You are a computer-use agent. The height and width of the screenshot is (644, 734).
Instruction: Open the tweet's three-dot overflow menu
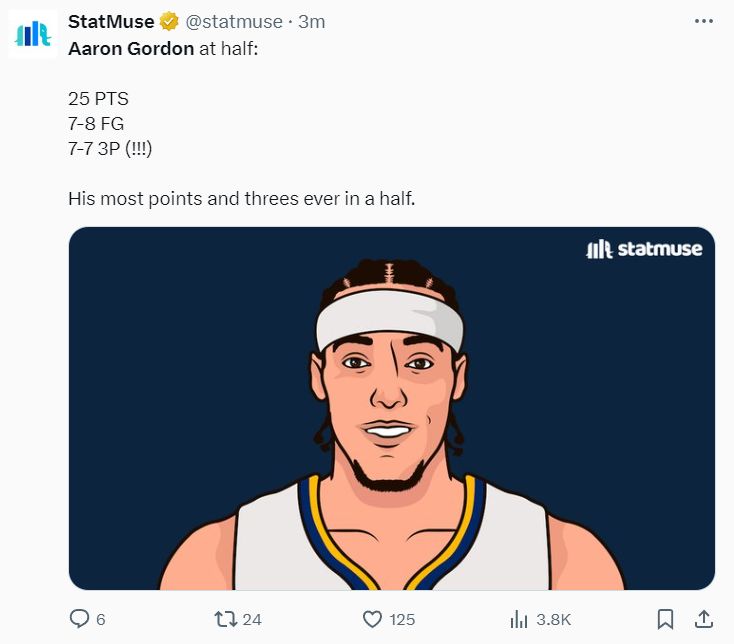tap(703, 21)
